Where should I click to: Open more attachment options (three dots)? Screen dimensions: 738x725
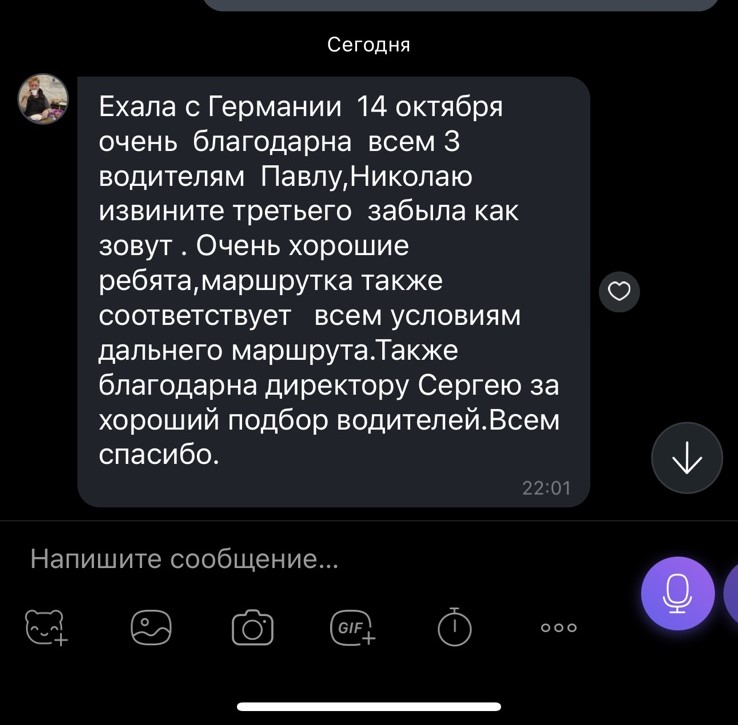[x=558, y=628]
